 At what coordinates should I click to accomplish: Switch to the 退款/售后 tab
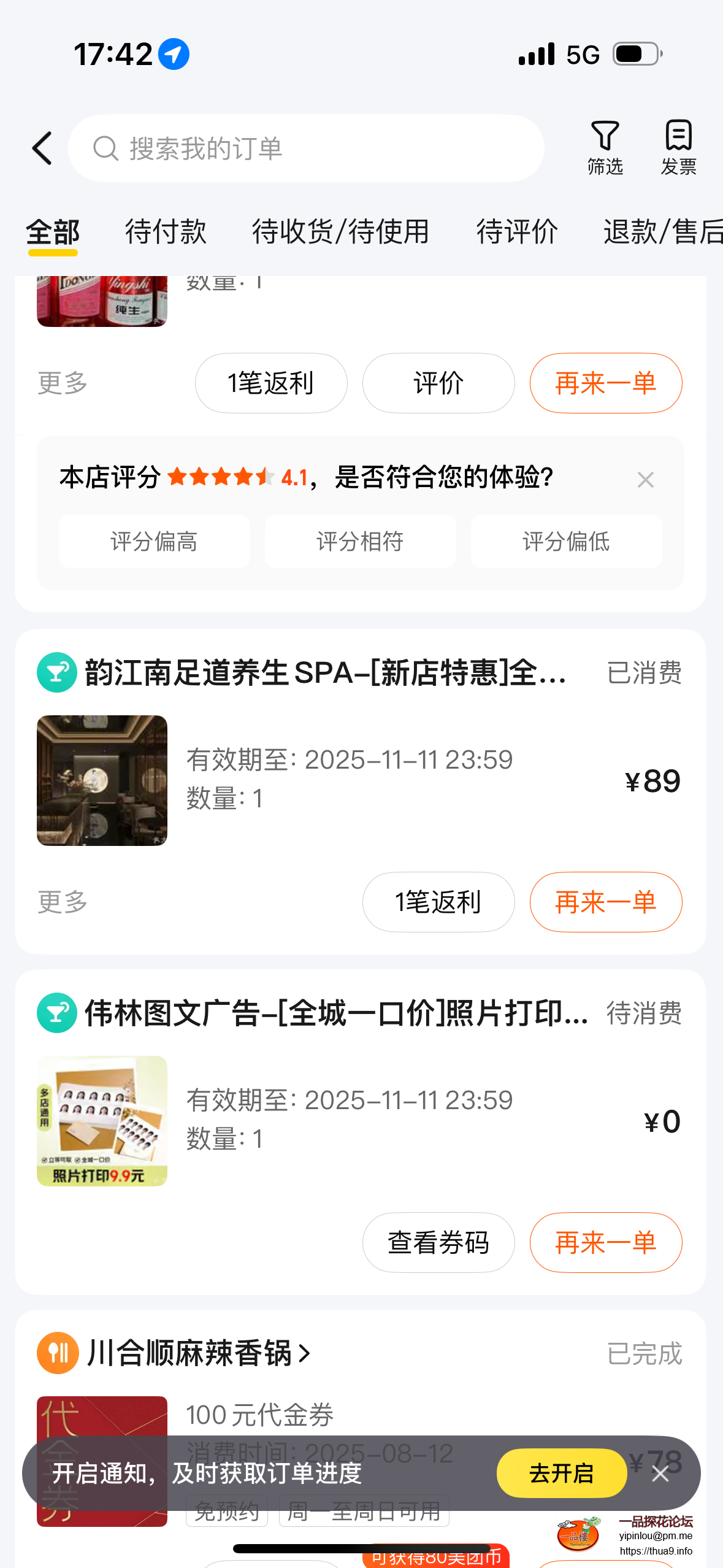(x=662, y=232)
